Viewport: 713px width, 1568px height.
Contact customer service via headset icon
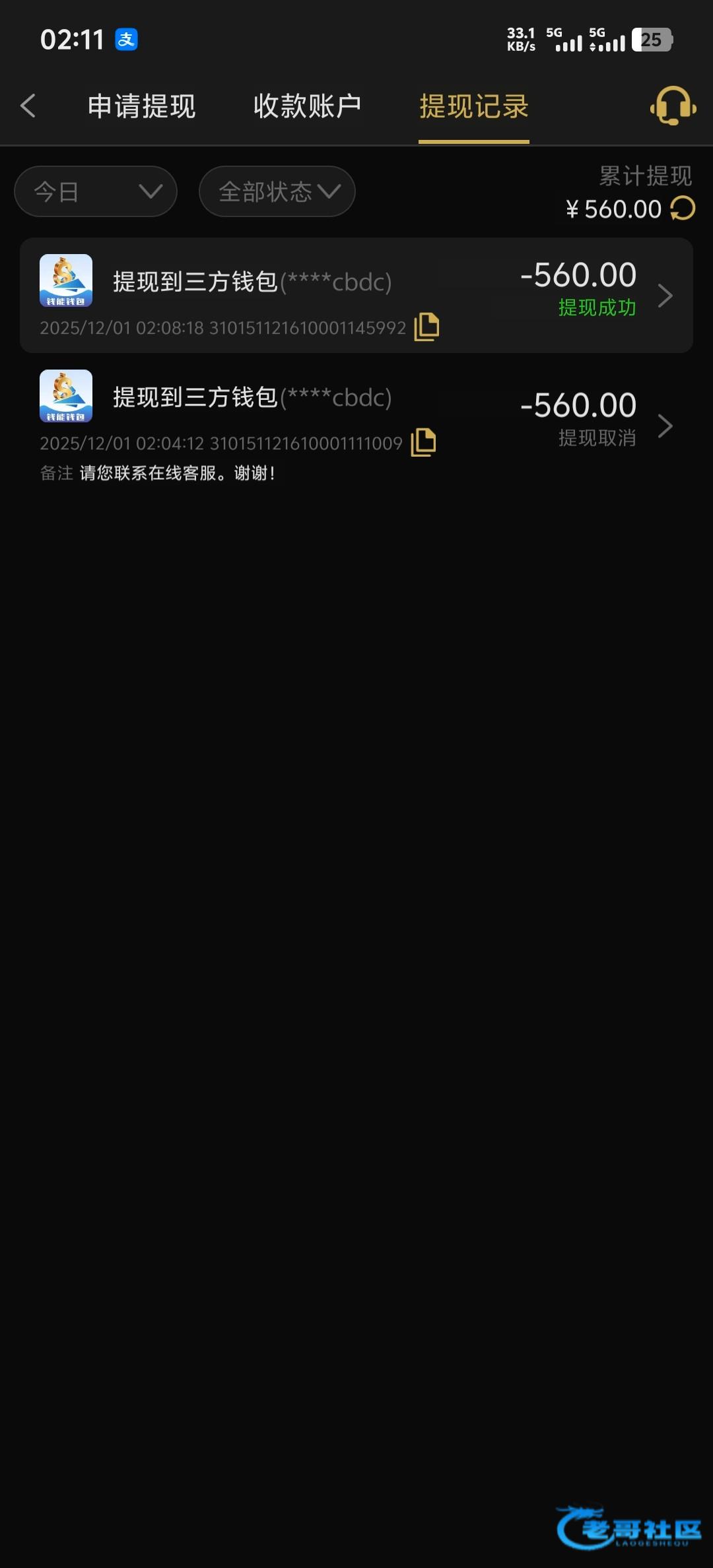673,106
